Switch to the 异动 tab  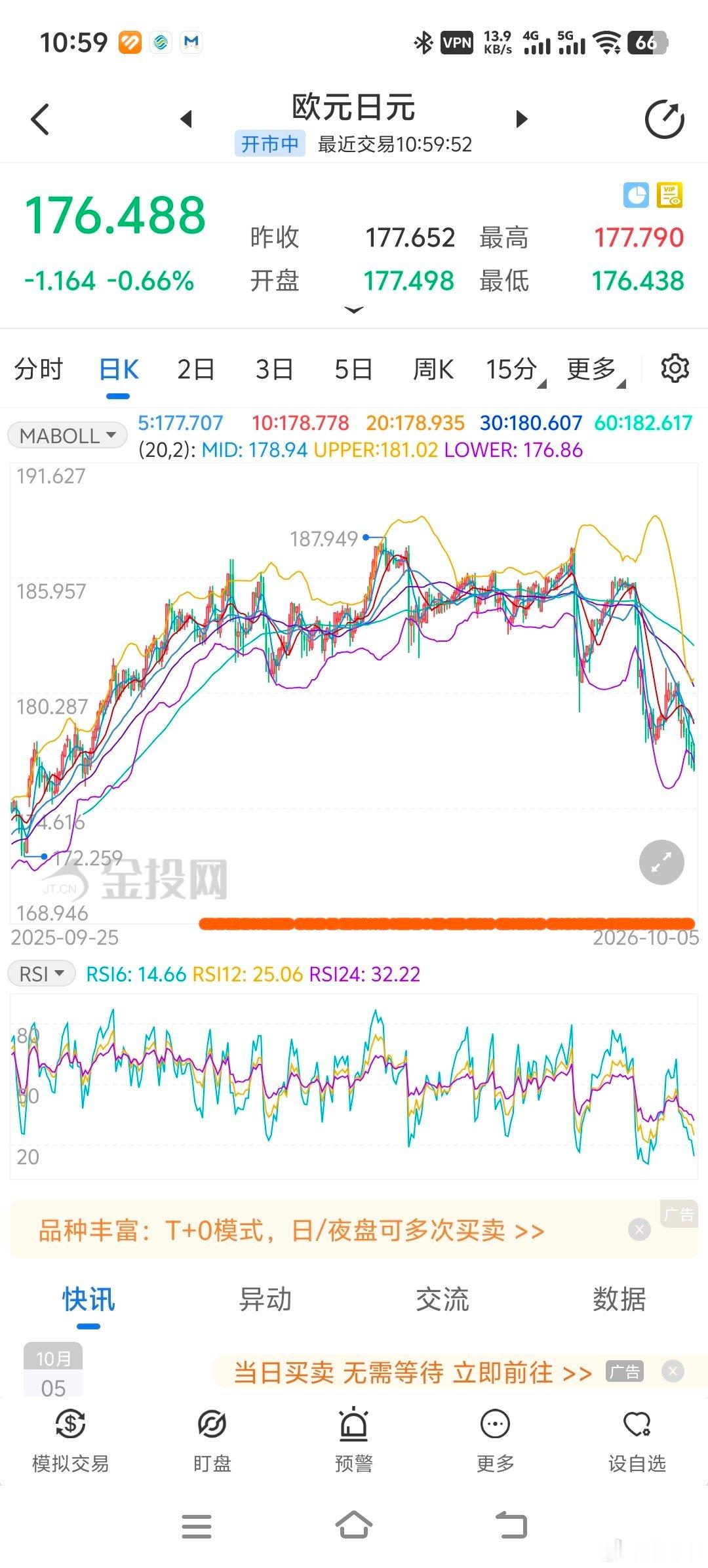pyautogui.click(x=265, y=1299)
